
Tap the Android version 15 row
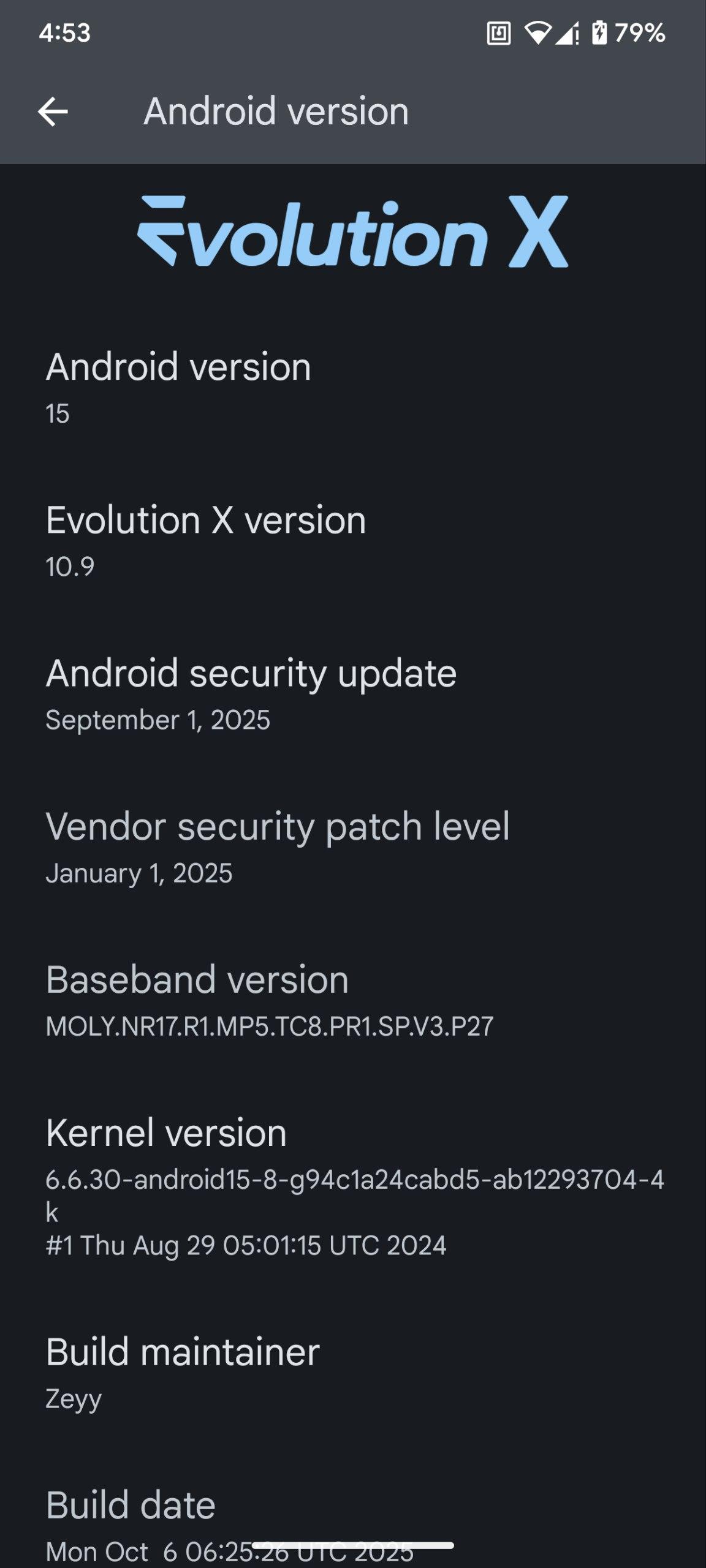(245, 387)
